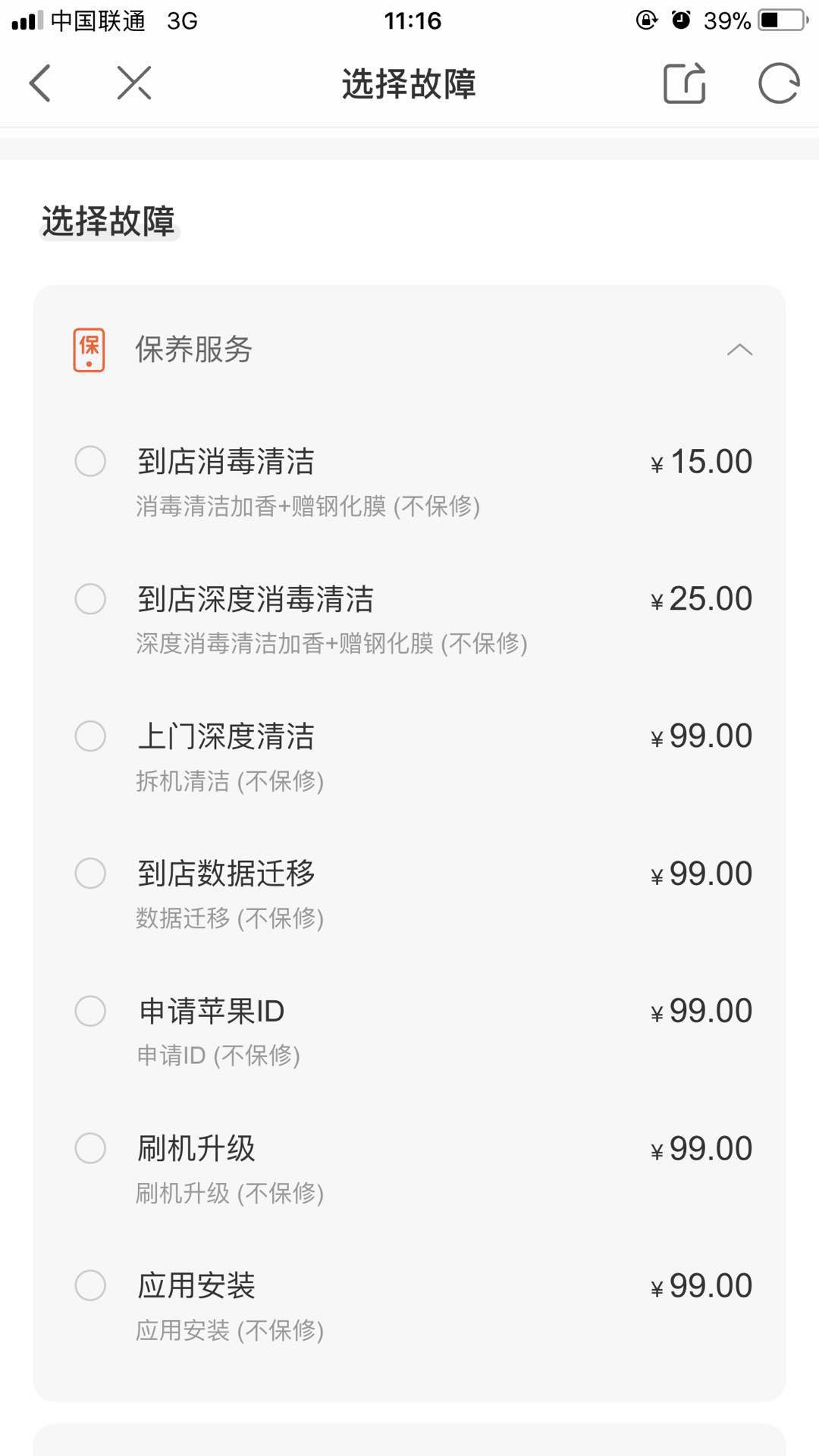The width and height of the screenshot is (819, 1456).
Task: Go back using the top-left arrow
Action: pyautogui.click(x=40, y=83)
